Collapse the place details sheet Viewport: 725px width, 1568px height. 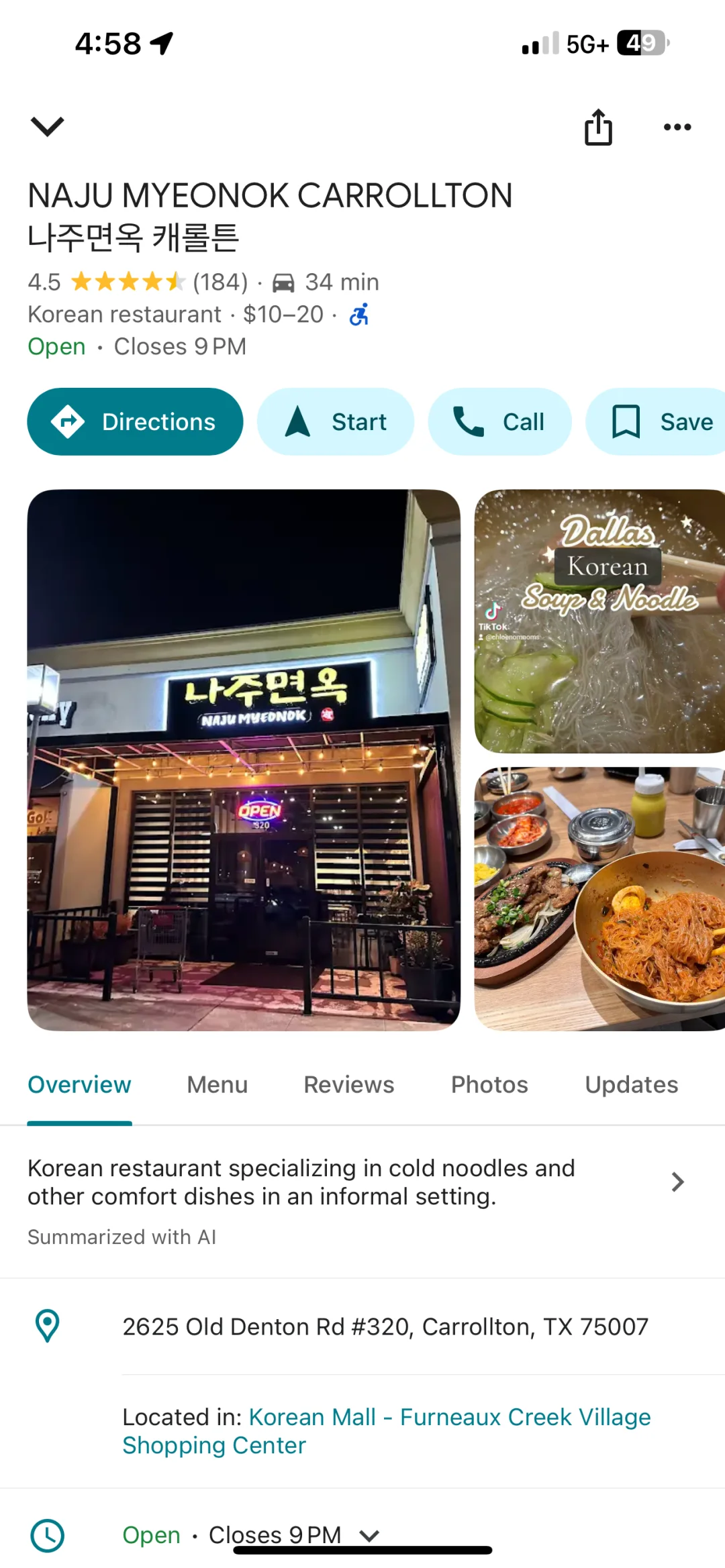pyautogui.click(x=47, y=126)
